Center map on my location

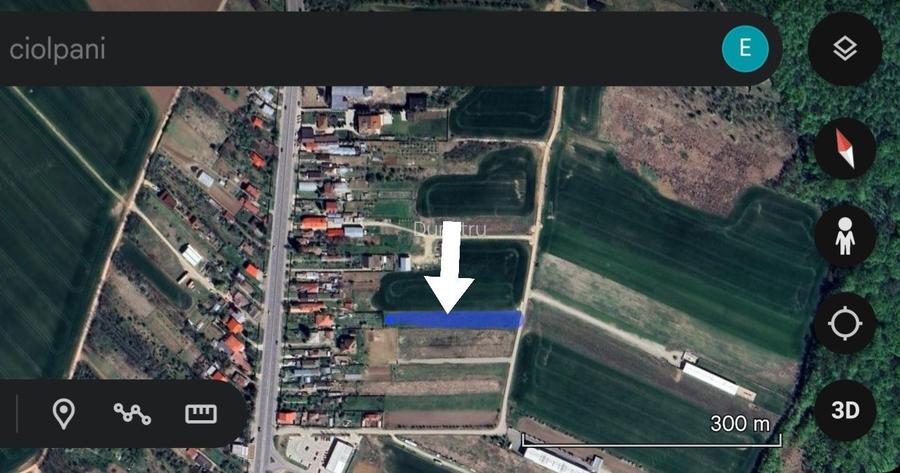845,324
